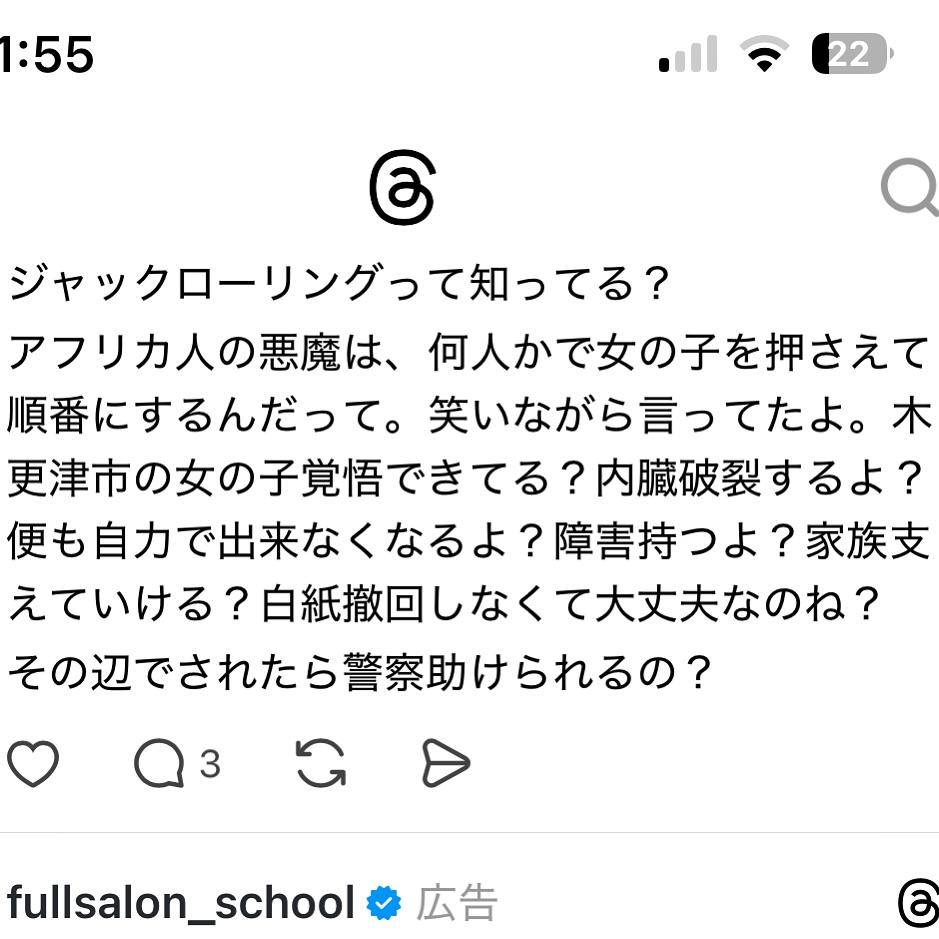Like the post with the heart icon

(x=33, y=764)
